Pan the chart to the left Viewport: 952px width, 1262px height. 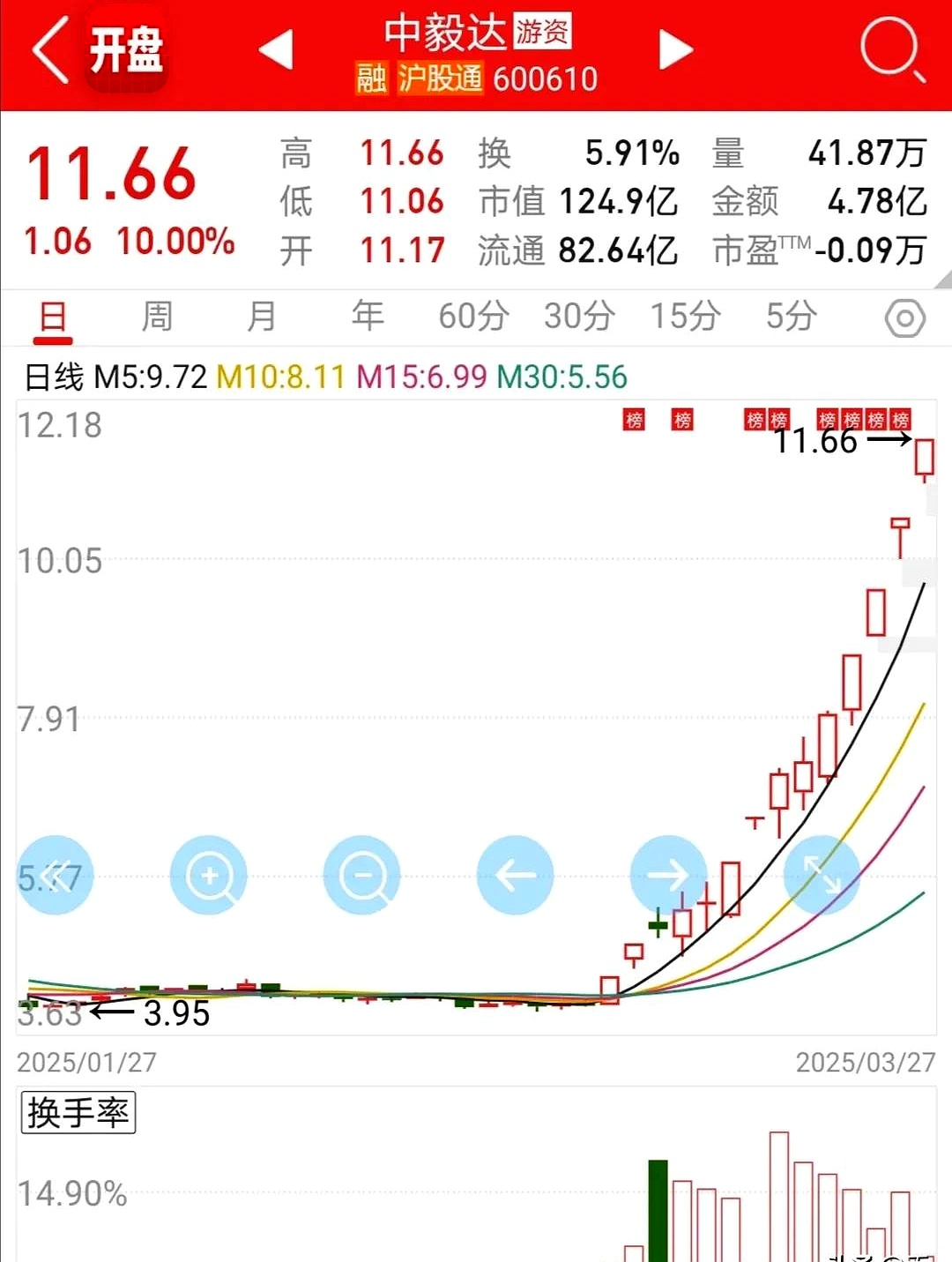coord(515,875)
